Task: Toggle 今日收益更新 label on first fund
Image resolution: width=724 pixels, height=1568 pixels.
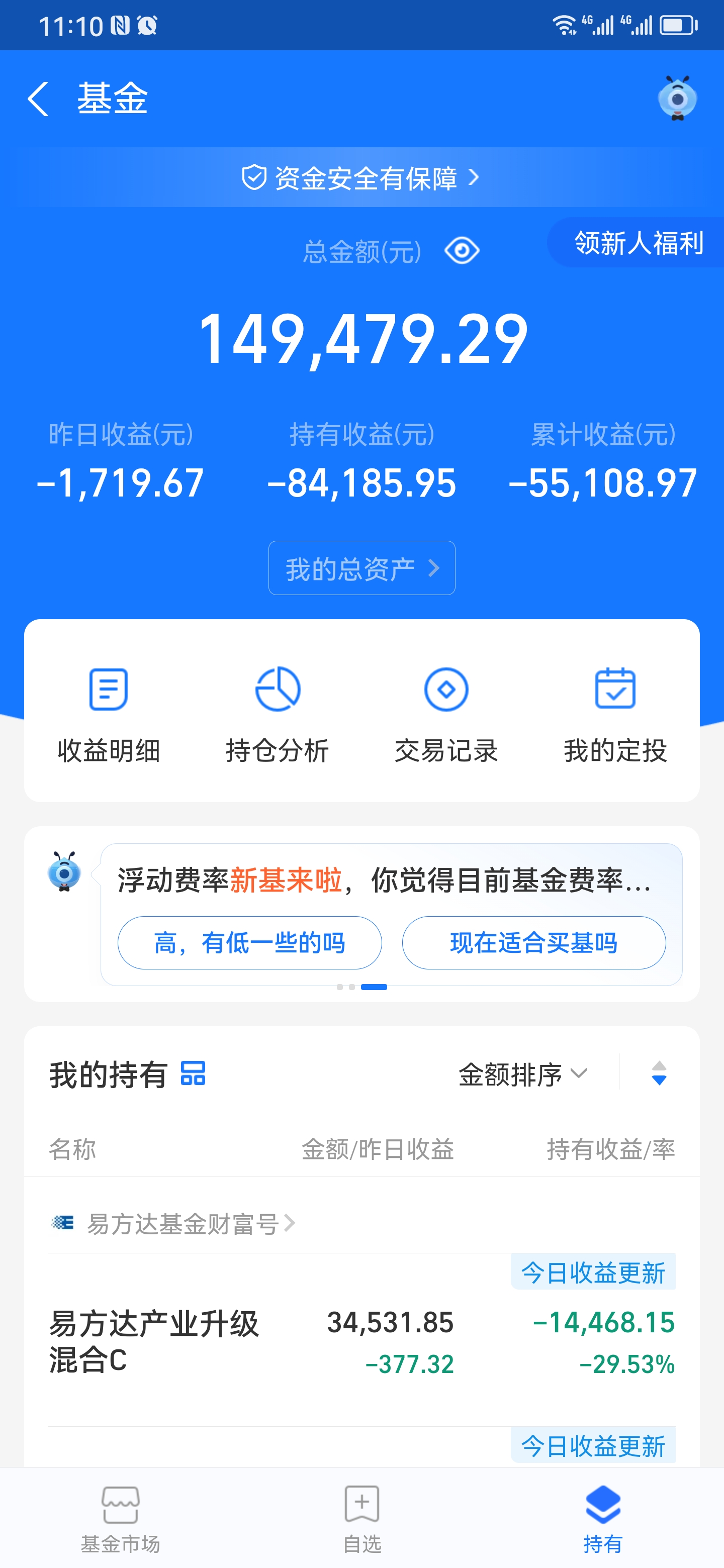Action: pyautogui.click(x=594, y=1271)
